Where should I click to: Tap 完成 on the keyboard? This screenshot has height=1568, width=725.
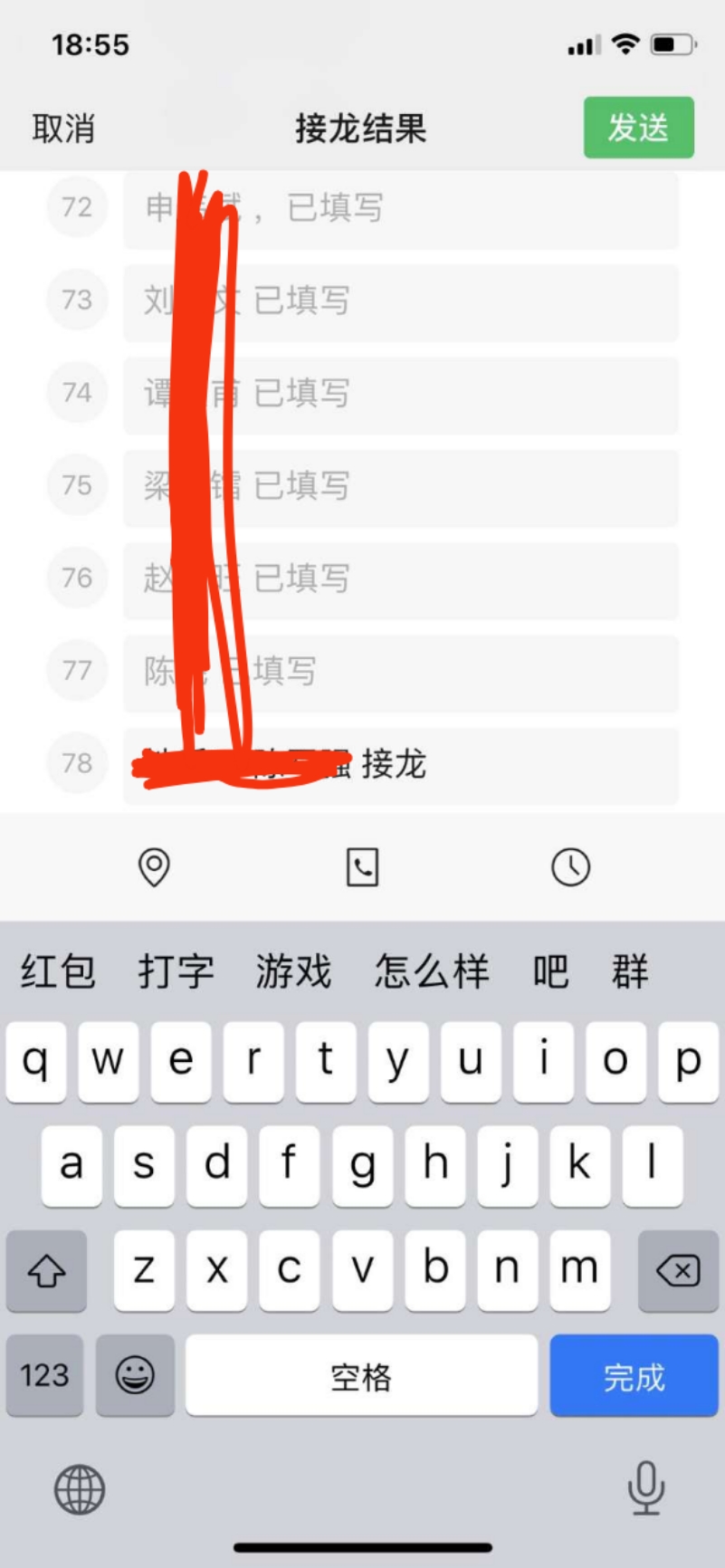click(x=634, y=1376)
